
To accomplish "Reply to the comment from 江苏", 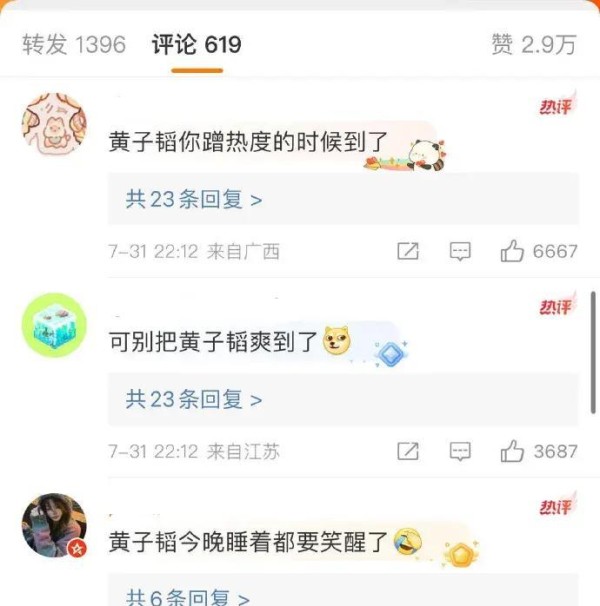I will click(460, 451).
